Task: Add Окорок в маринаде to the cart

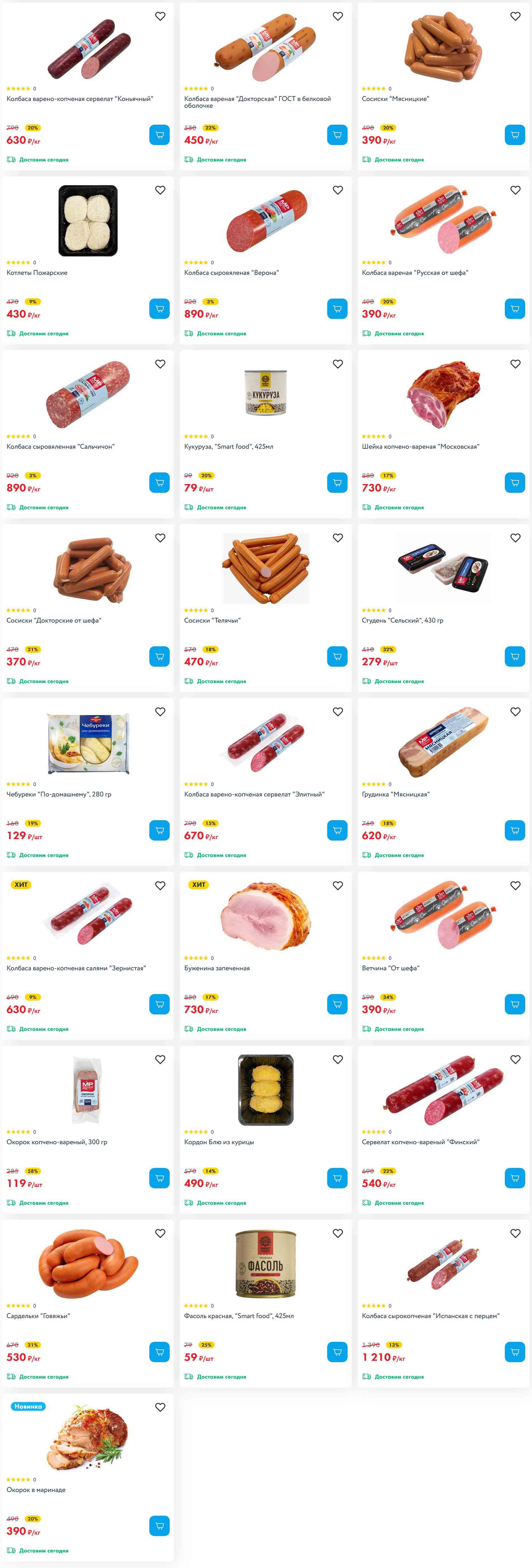Action: (x=159, y=1525)
